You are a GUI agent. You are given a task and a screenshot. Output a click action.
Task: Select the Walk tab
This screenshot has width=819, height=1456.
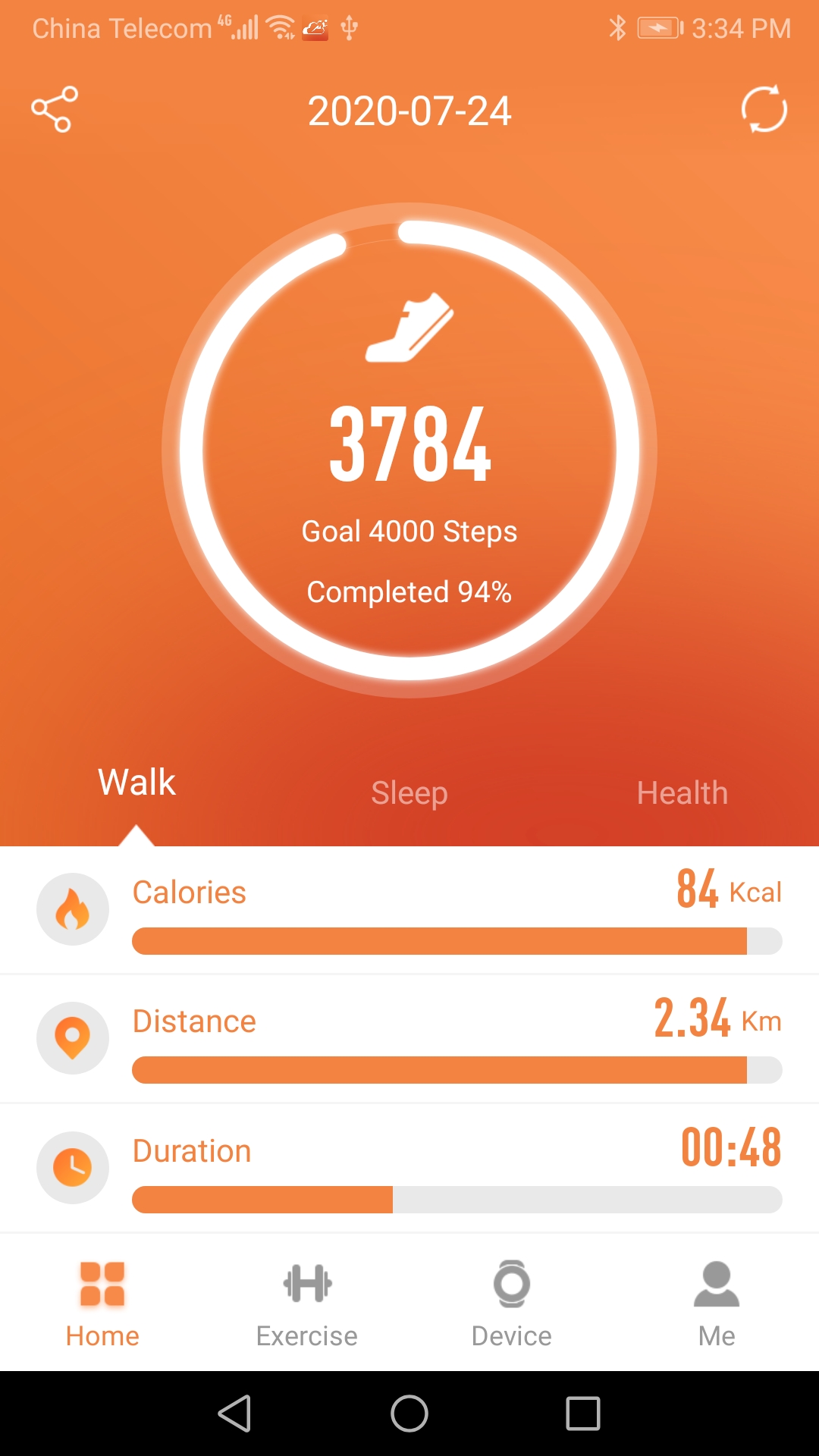(x=136, y=783)
